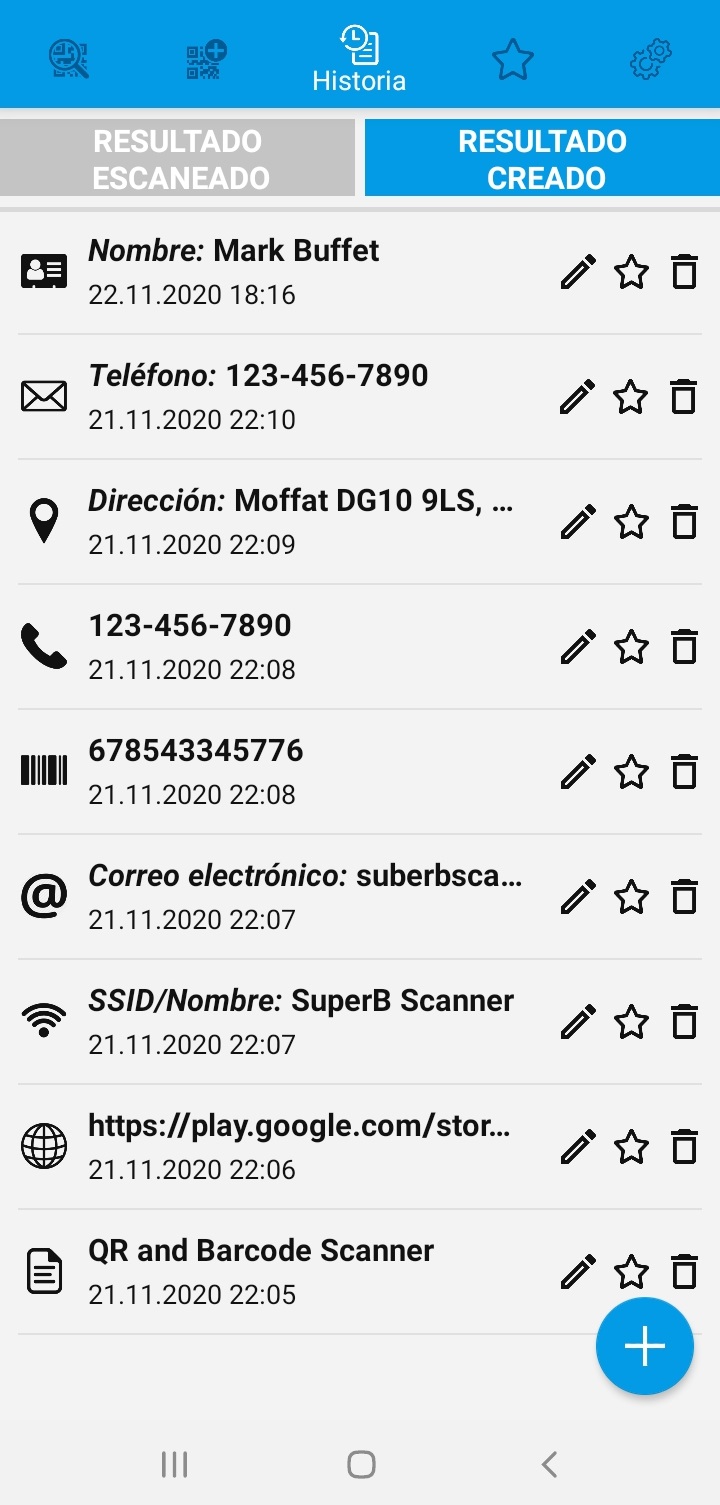720x1505 pixels.
Task: Go to the favorites star tab
Action: (x=513, y=60)
